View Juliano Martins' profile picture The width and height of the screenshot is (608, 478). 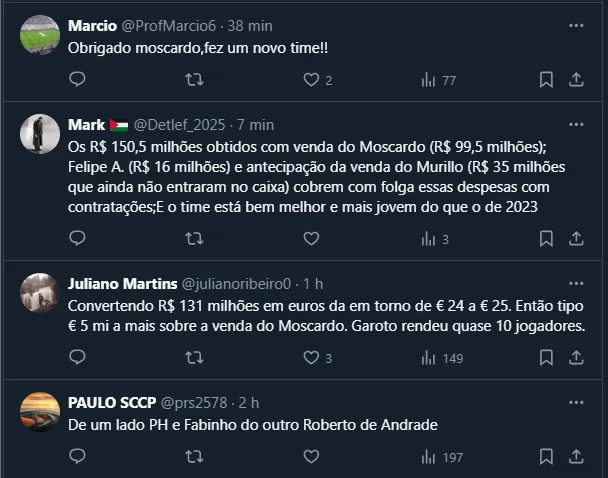(40, 293)
